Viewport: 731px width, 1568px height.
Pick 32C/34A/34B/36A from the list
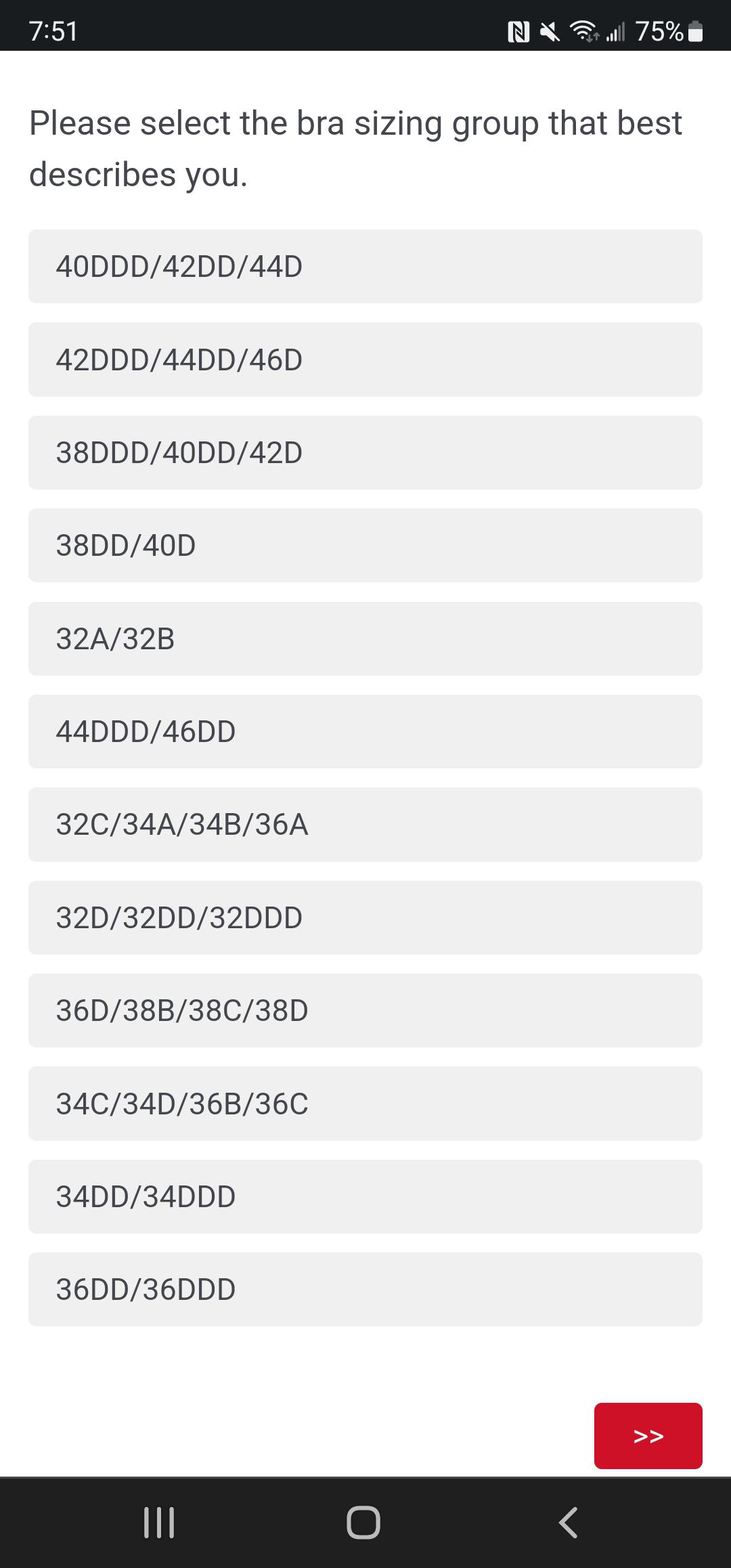click(x=365, y=825)
